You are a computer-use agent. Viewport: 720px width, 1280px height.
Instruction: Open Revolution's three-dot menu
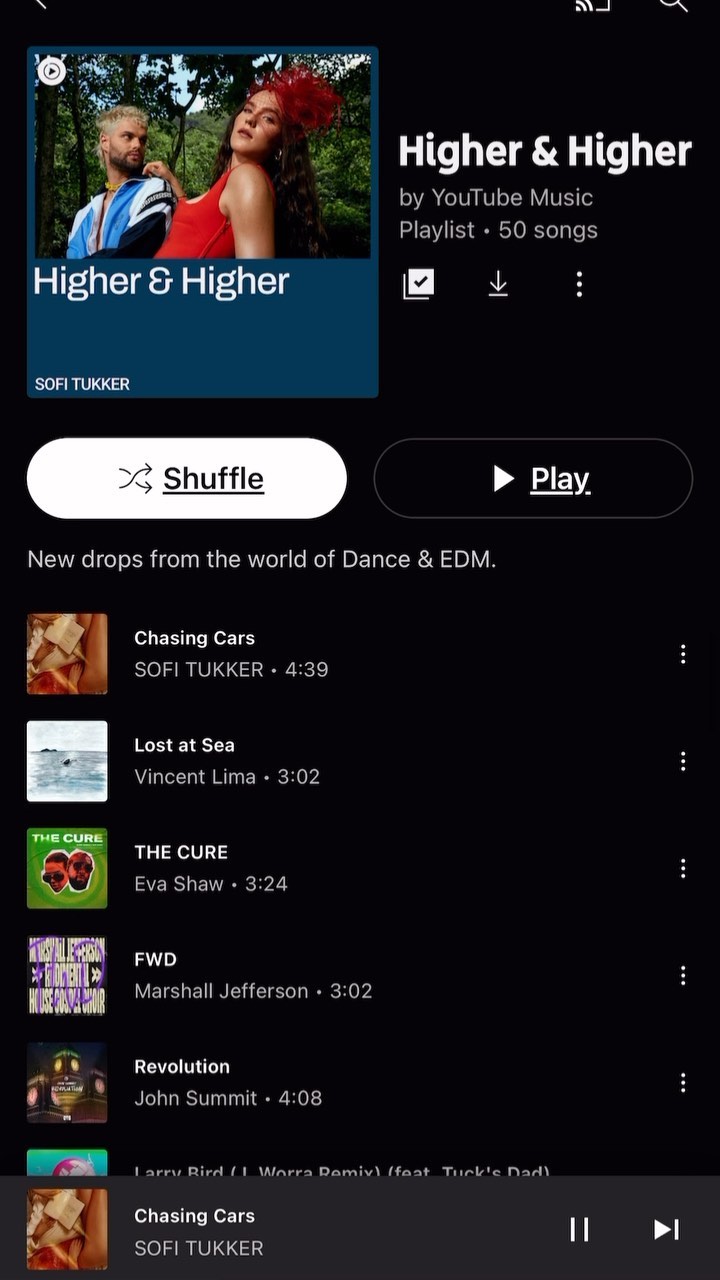[x=683, y=1082]
